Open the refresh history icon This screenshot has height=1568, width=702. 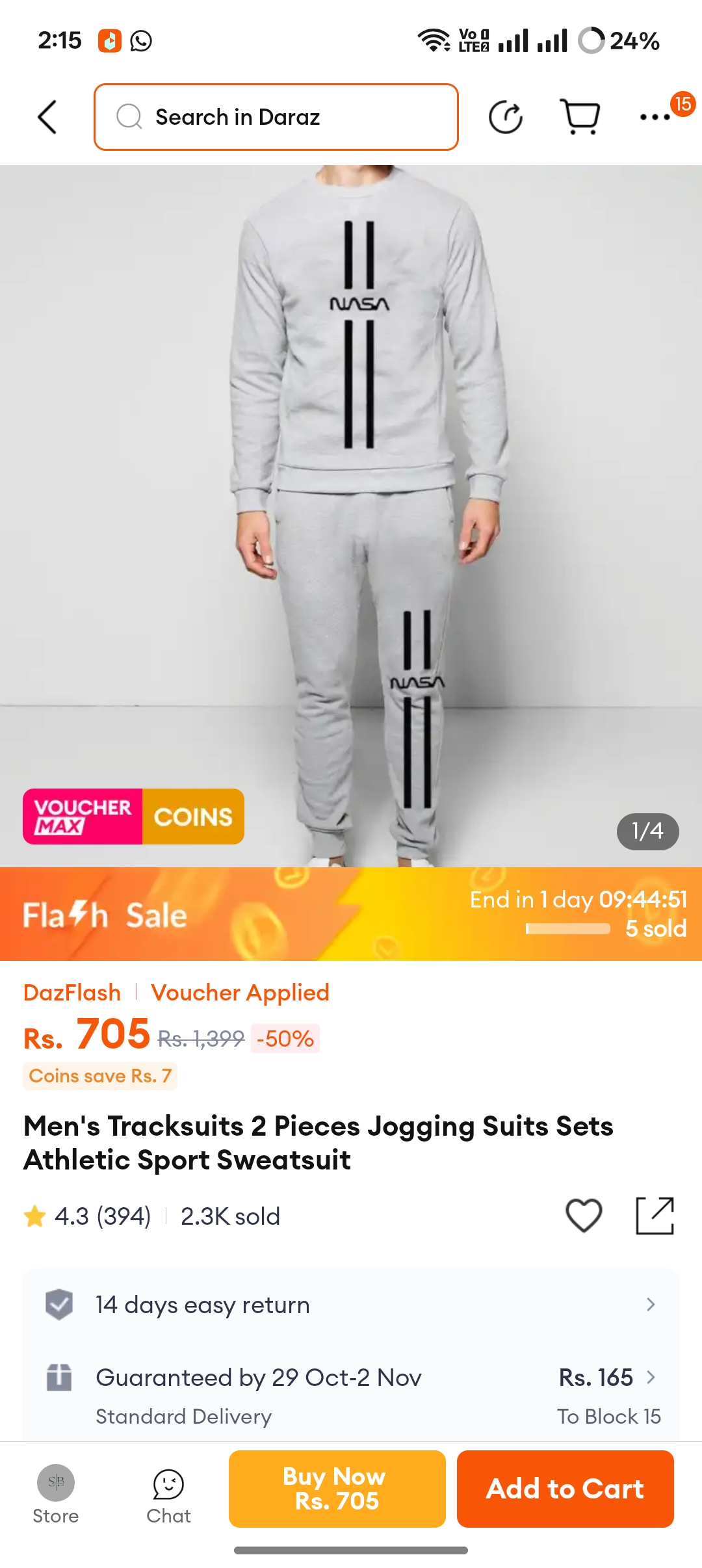click(506, 117)
